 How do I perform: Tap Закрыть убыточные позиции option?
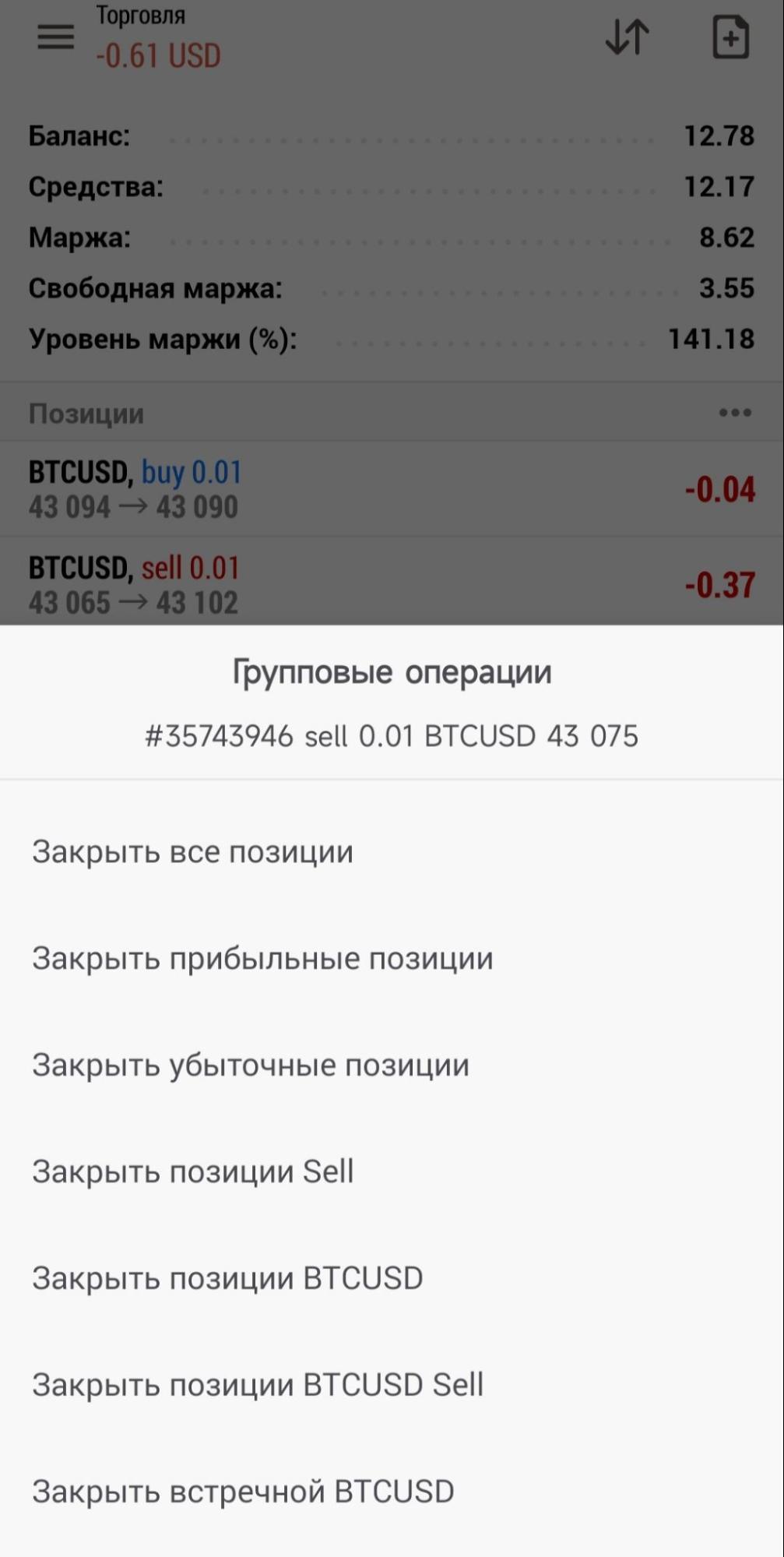pos(250,1066)
